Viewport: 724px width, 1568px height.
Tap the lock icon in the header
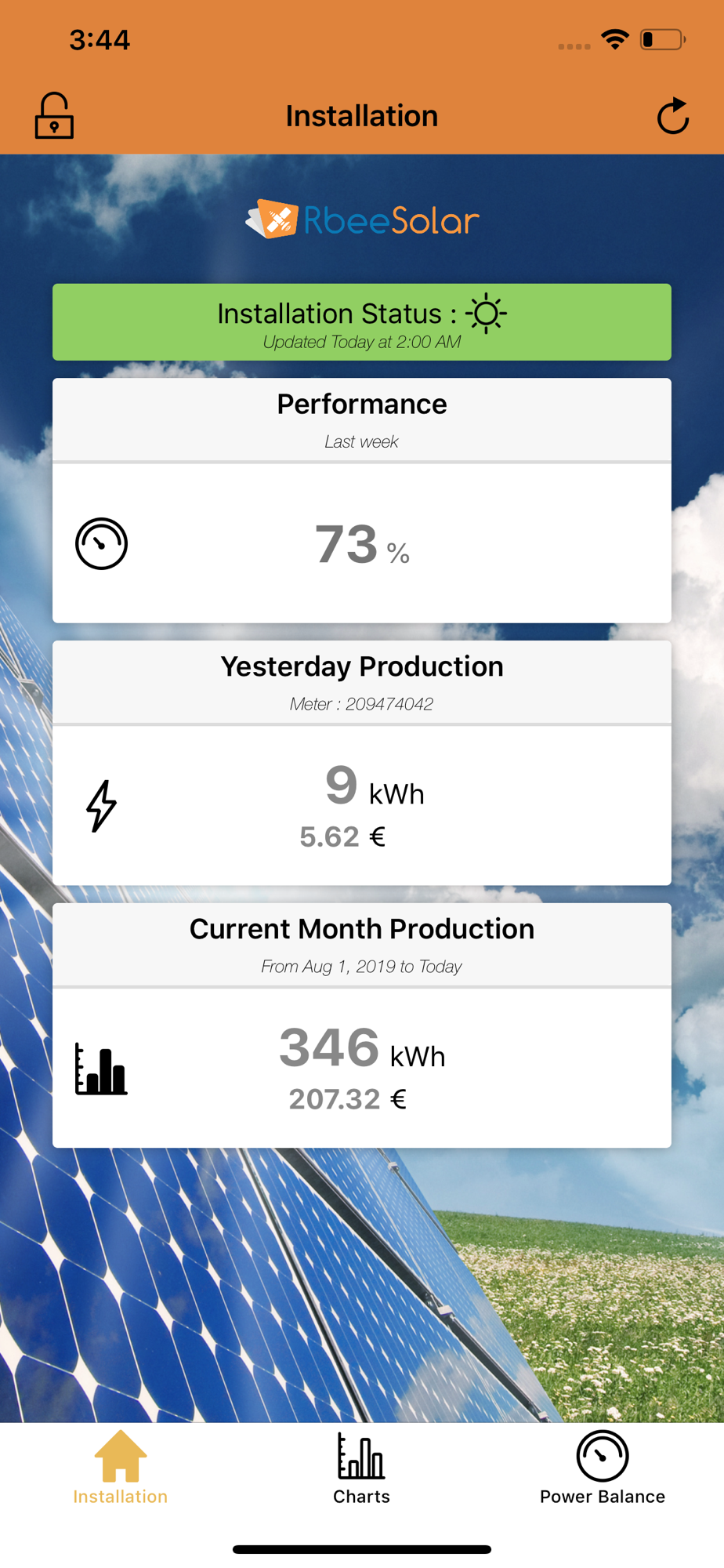[54, 116]
